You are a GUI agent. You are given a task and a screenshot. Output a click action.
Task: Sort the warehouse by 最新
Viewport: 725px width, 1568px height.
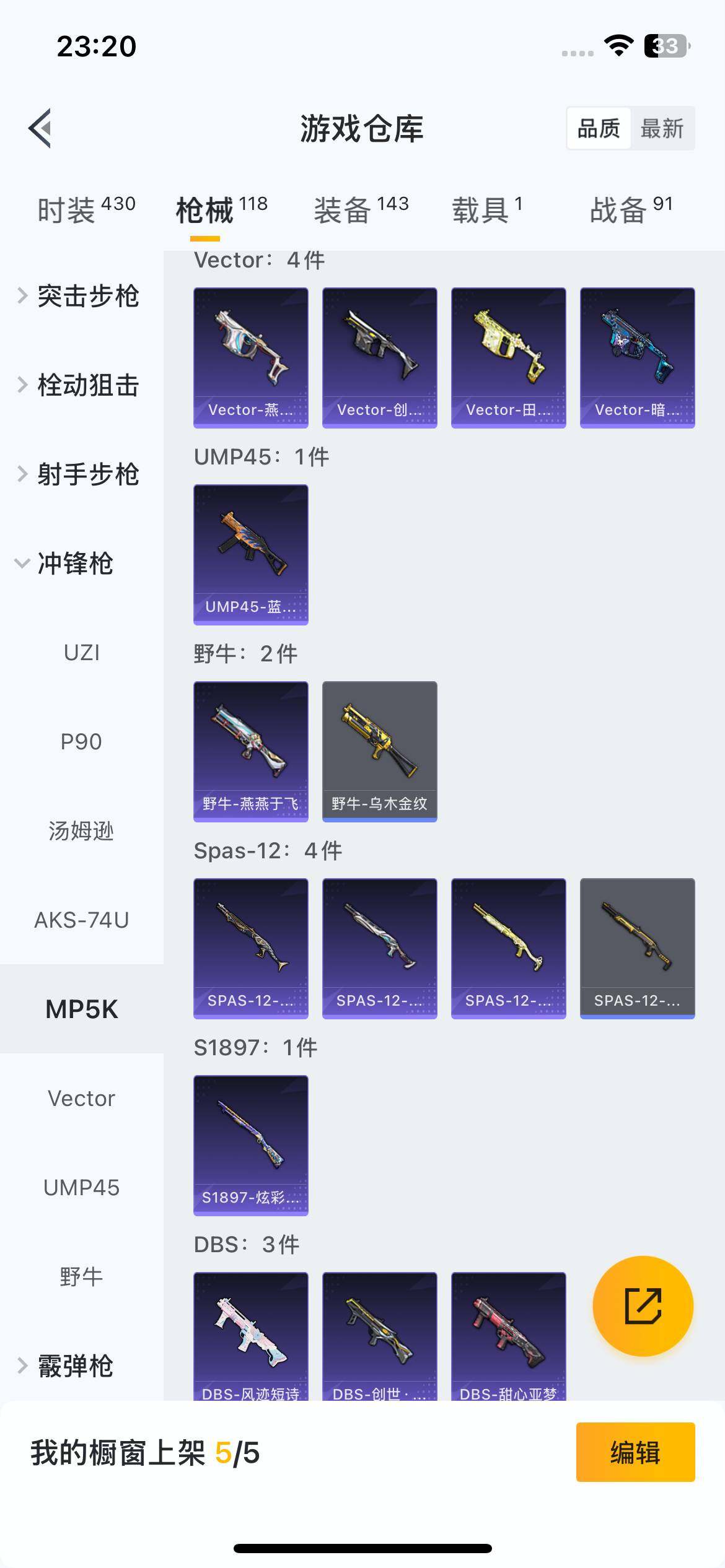662,129
